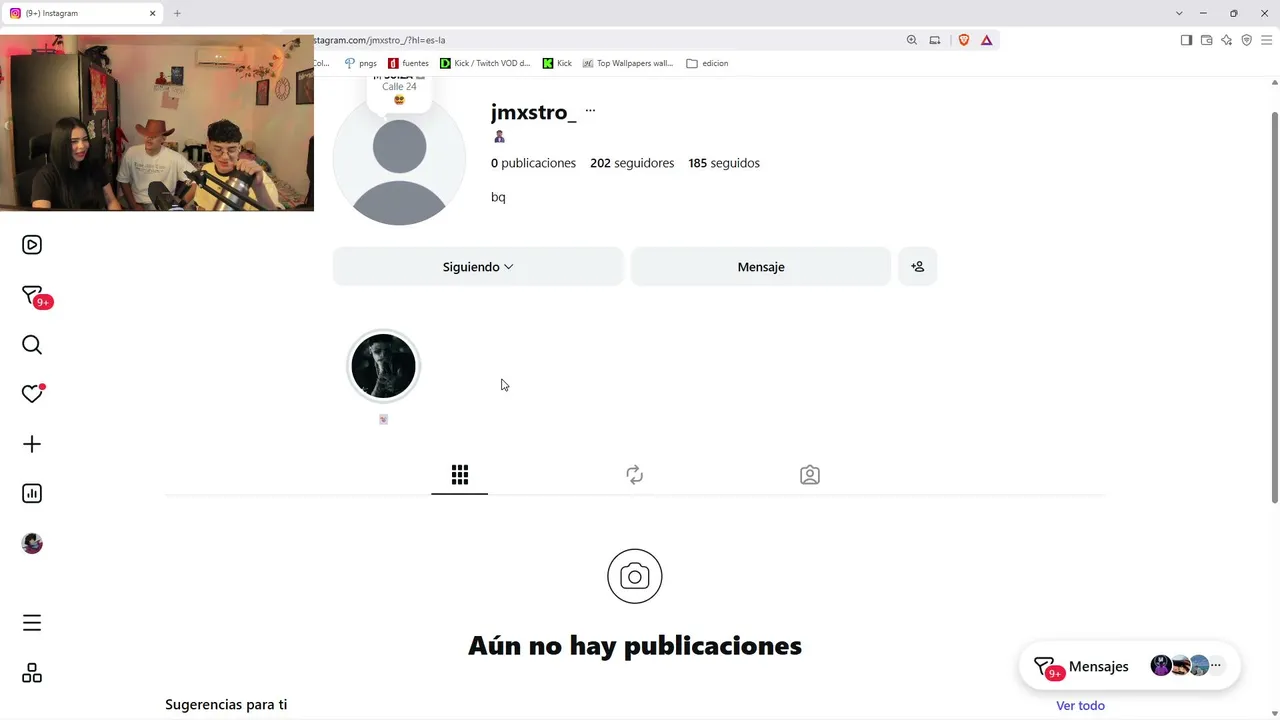Open the story highlight circle
This screenshot has height=720, width=1280.
(383, 366)
